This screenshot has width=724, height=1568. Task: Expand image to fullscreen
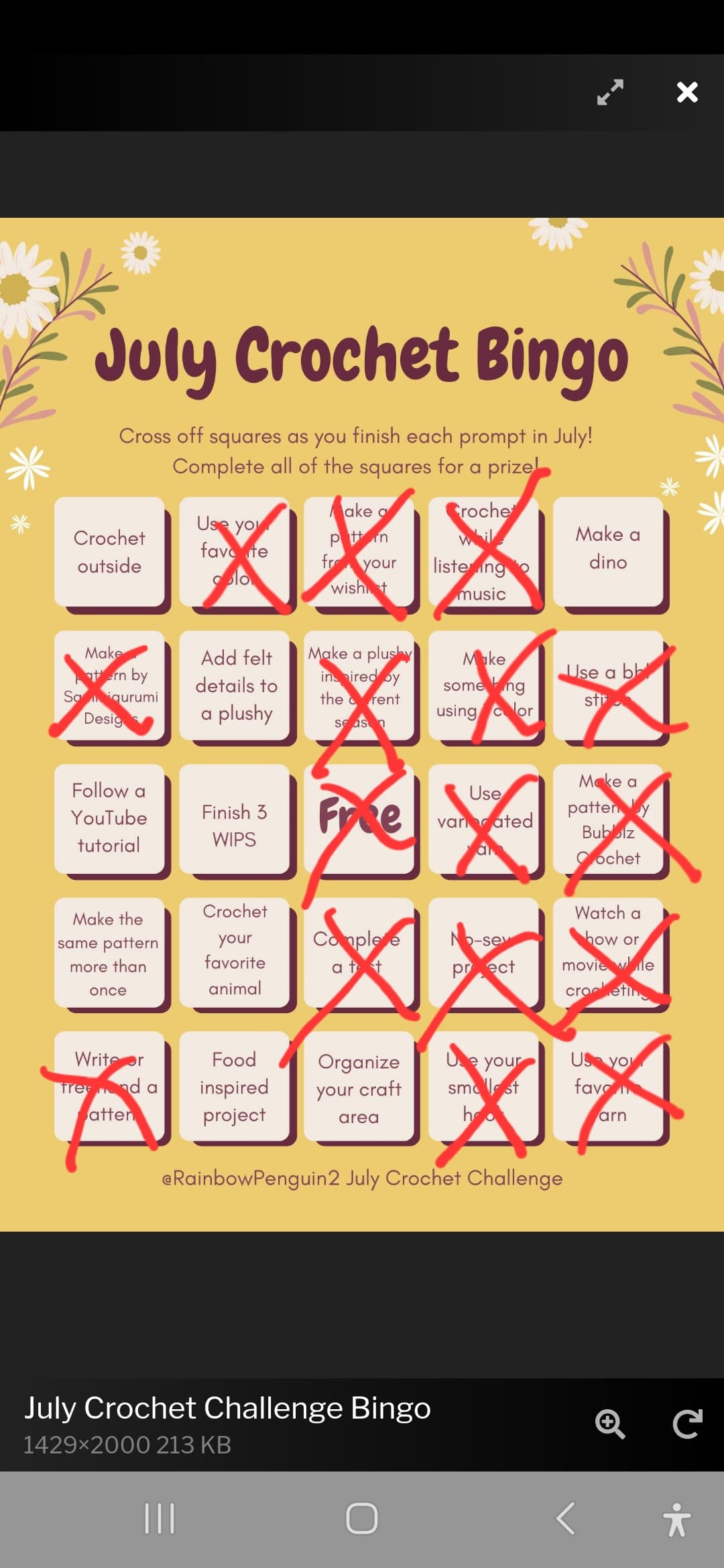[x=611, y=92]
